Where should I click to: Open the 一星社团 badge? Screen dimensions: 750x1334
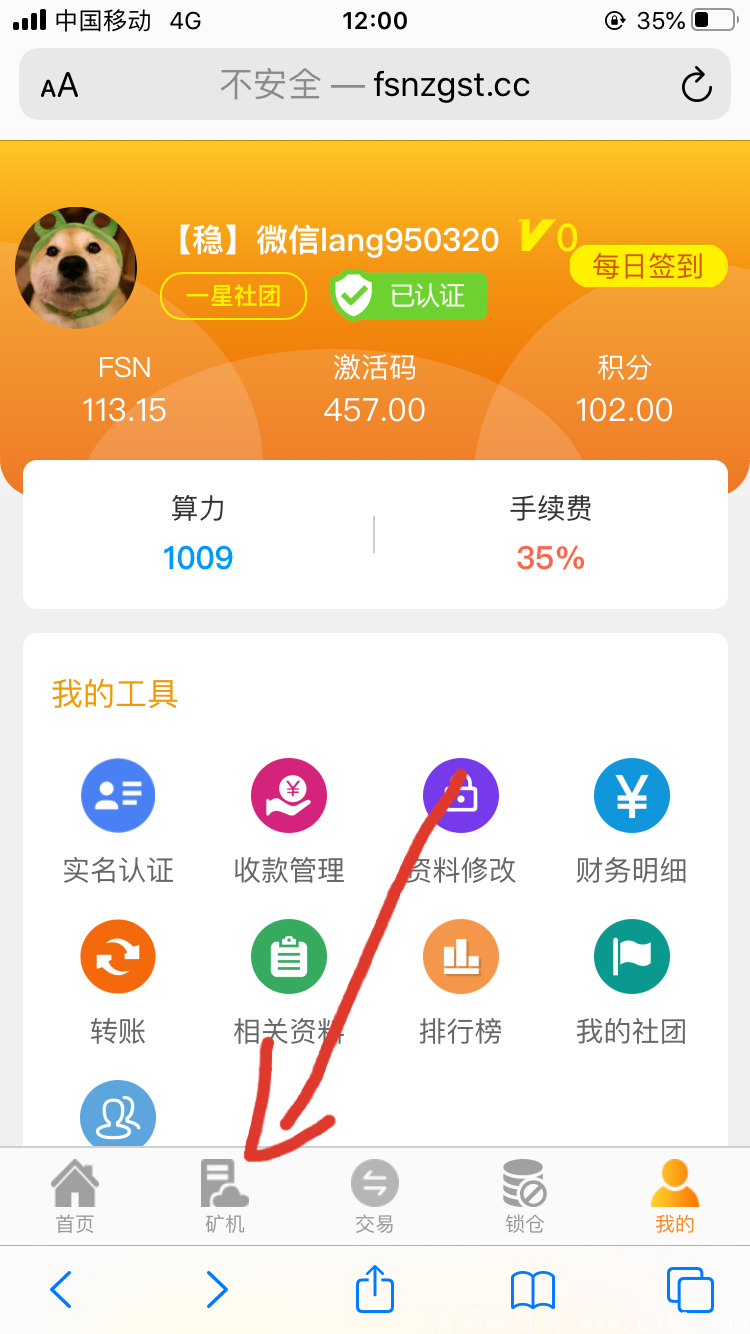point(233,297)
